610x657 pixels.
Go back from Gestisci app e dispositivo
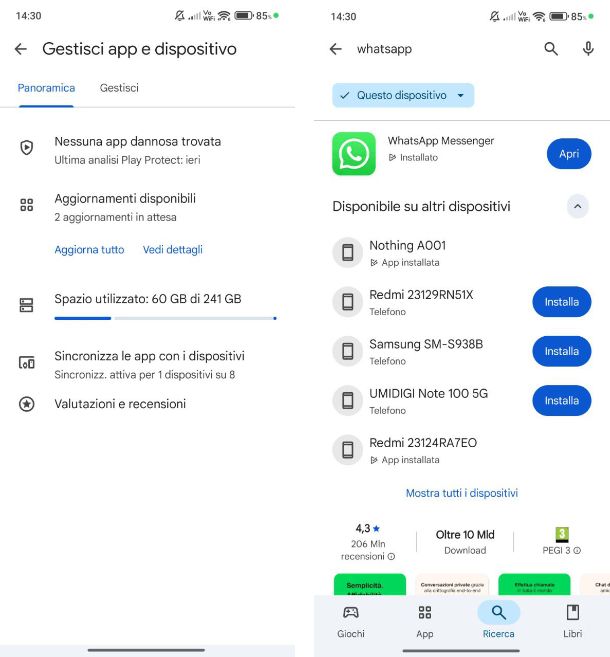click(x=20, y=49)
